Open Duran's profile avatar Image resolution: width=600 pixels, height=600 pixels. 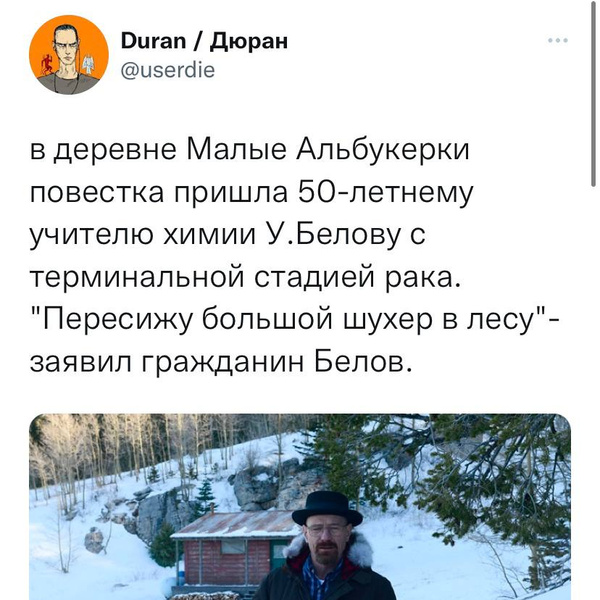pyautogui.click(x=67, y=57)
